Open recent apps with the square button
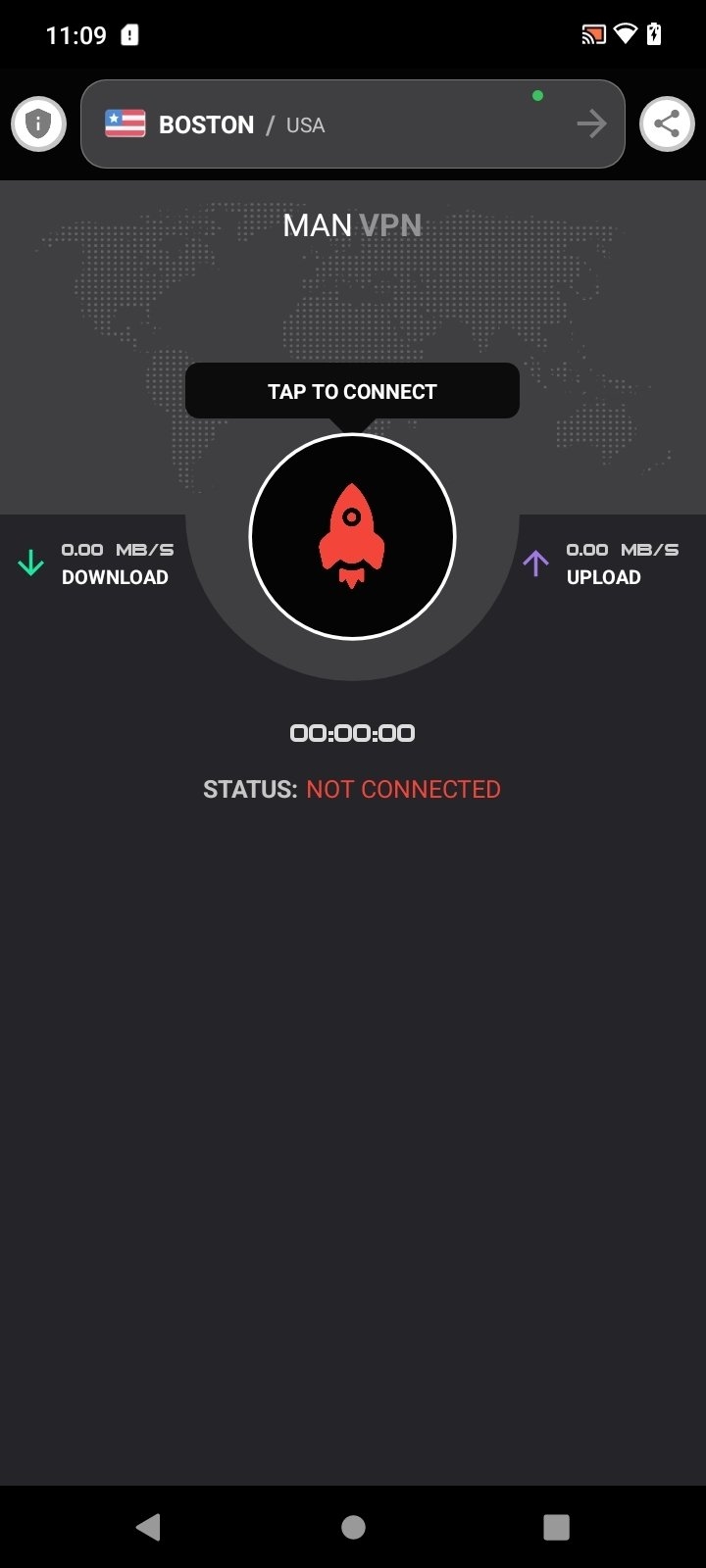The width and height of the screenshot is (706, 1568). 556,1527
